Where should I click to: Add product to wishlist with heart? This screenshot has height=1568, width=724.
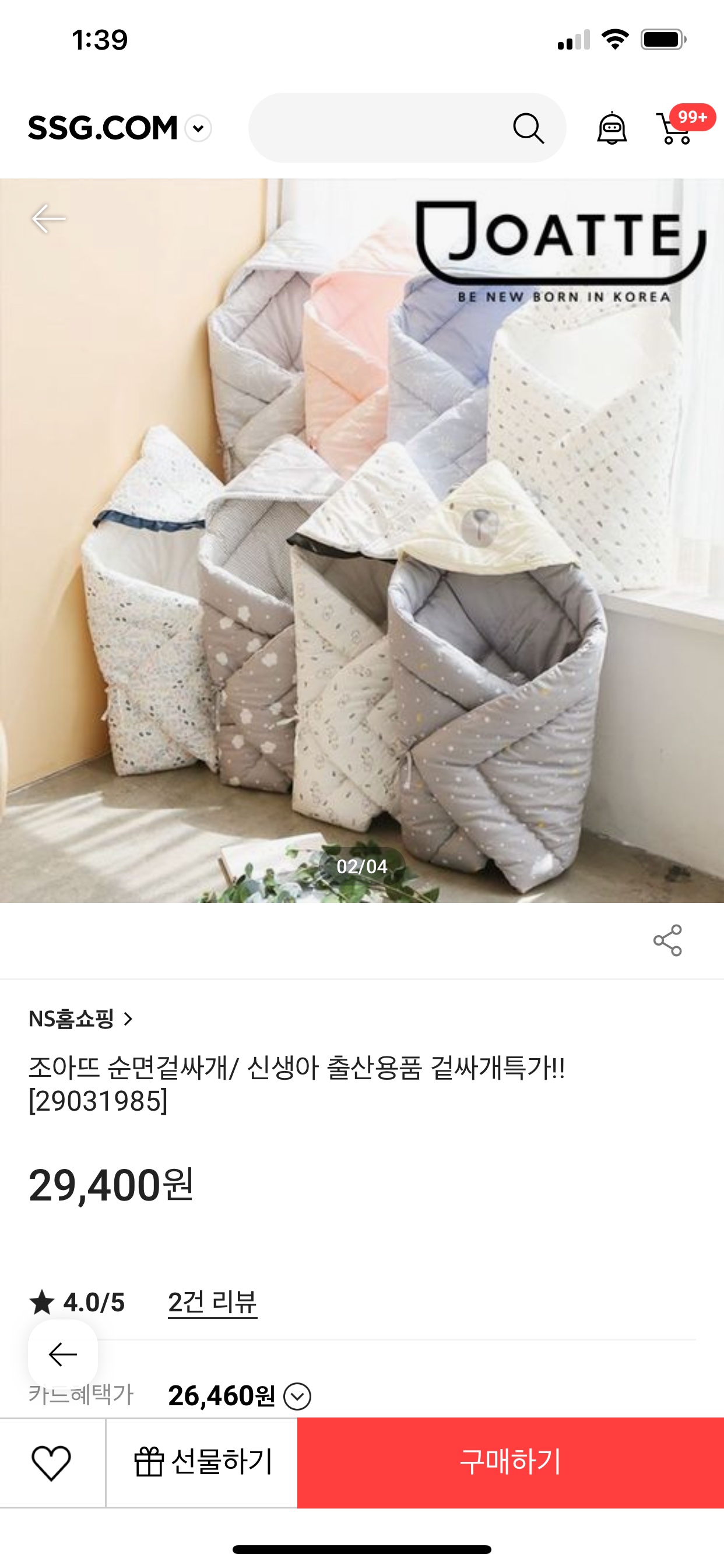coord(52,1462)
